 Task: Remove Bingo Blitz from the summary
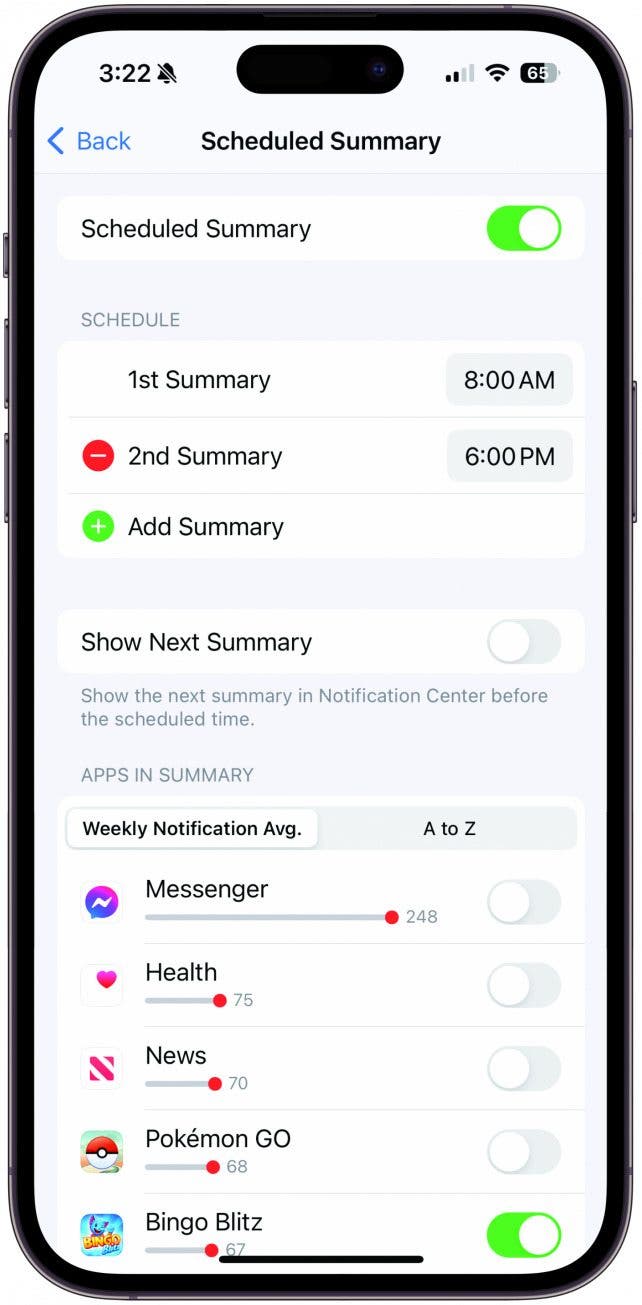[523, 1234]
